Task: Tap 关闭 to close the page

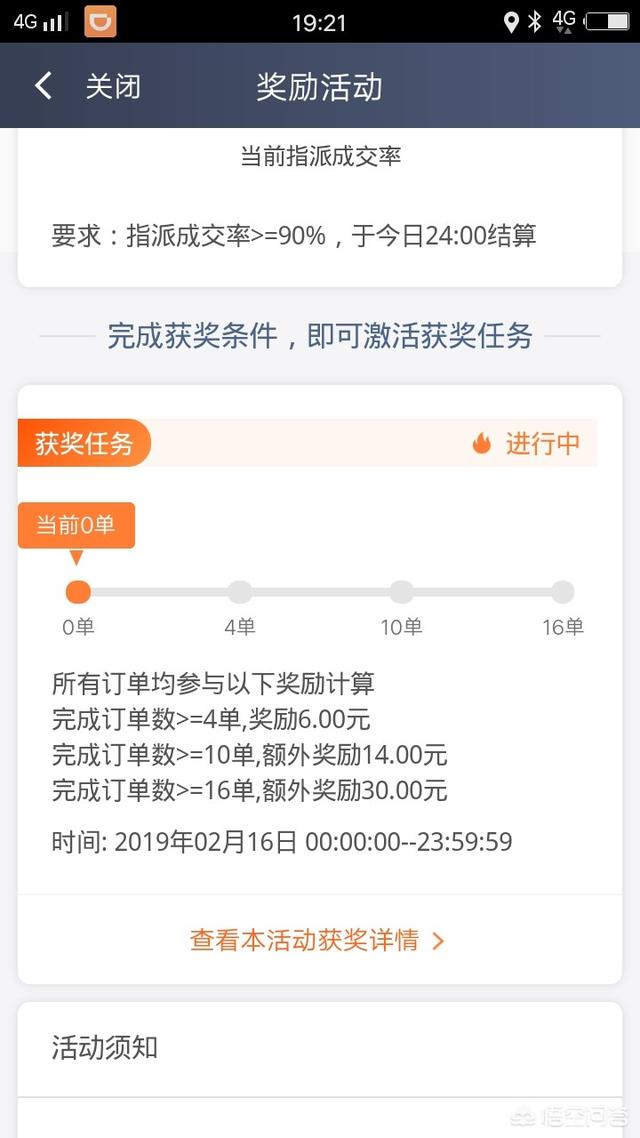Action: [x=112, y=86]
